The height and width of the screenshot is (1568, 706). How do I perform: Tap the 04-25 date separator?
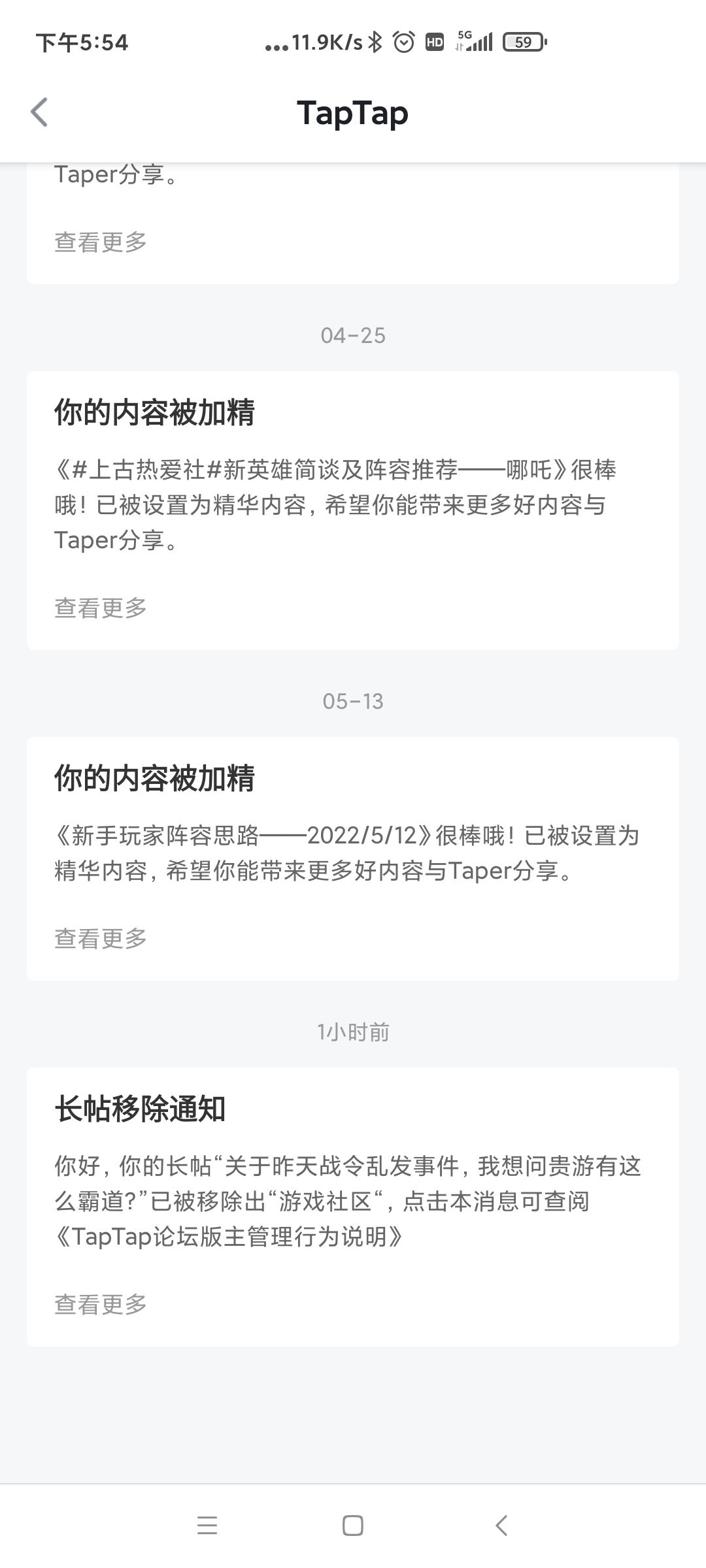coord(353,336)
